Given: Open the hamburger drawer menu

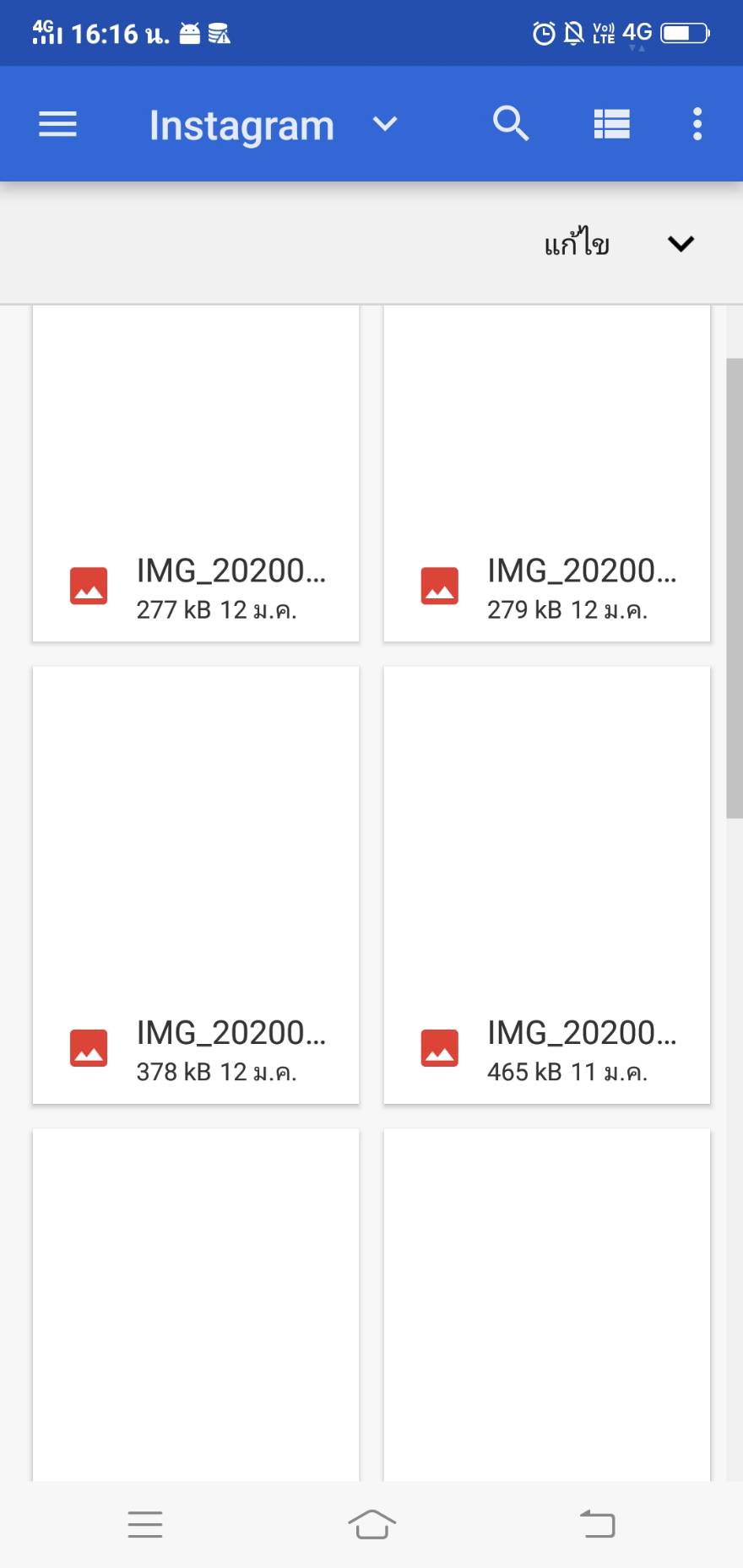Looking at the screenshot, I should tap(57, 124).
